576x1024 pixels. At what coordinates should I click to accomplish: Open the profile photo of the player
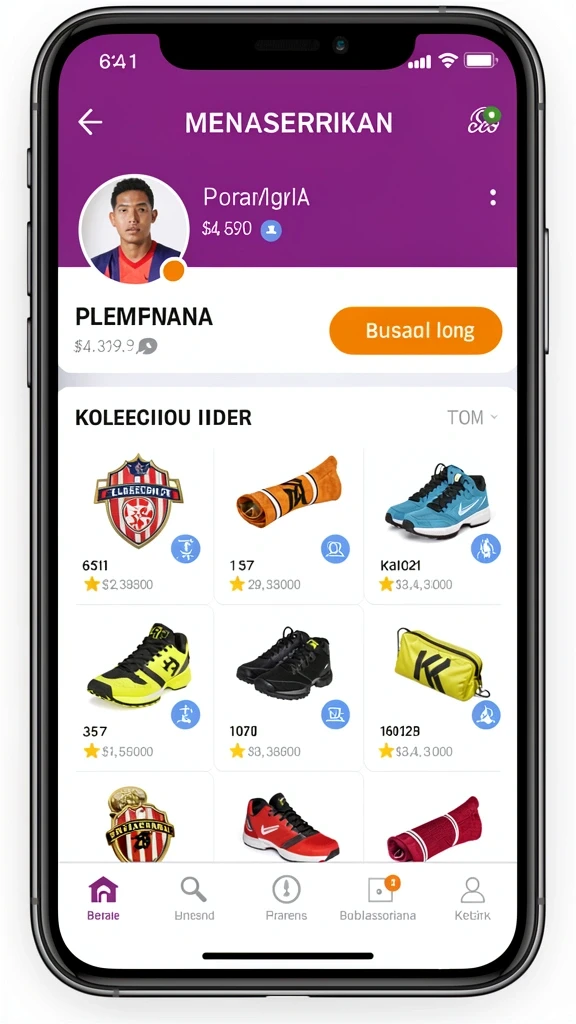(x=133, y=229)
